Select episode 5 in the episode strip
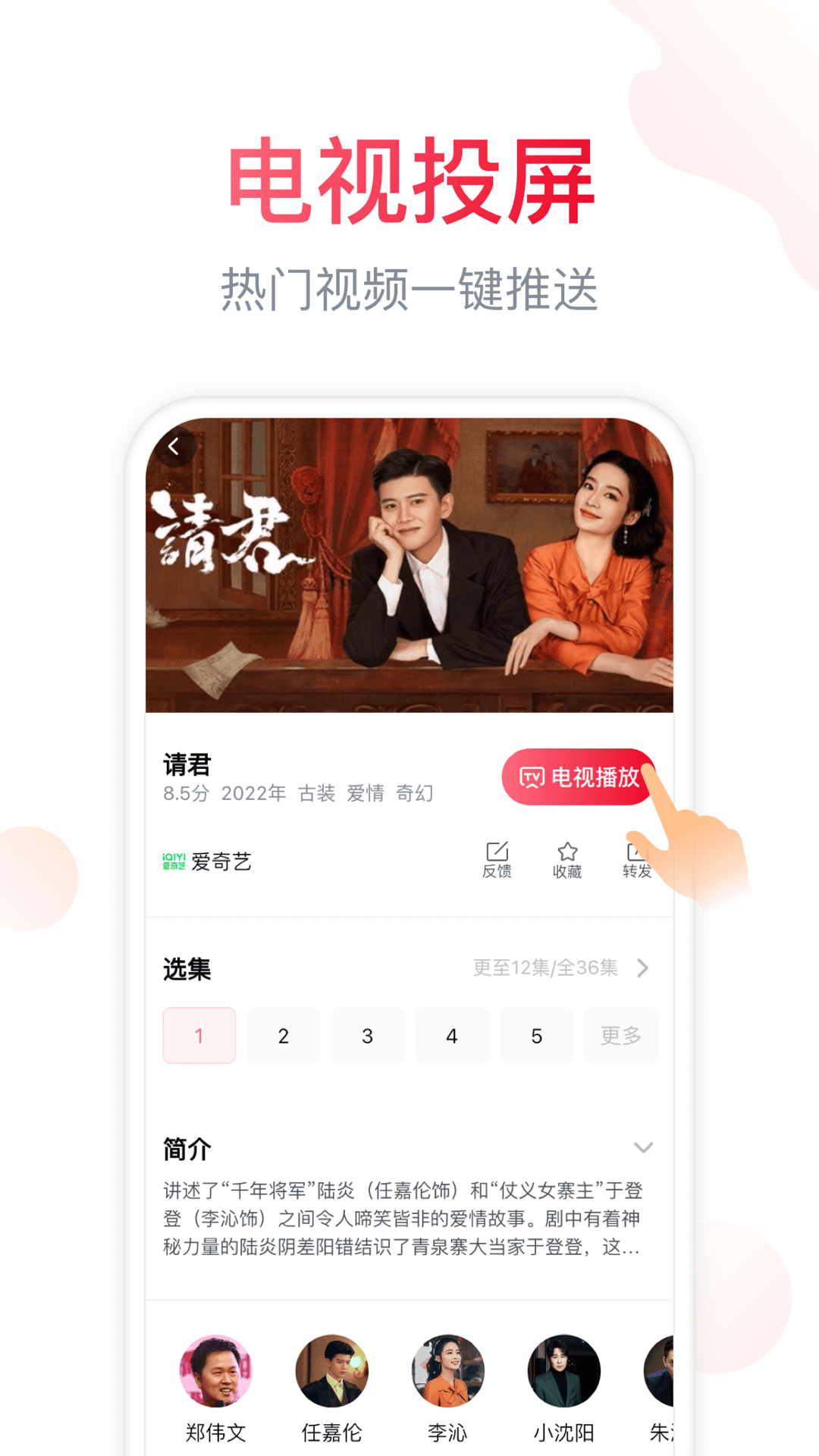 (x=537, y=1036)
